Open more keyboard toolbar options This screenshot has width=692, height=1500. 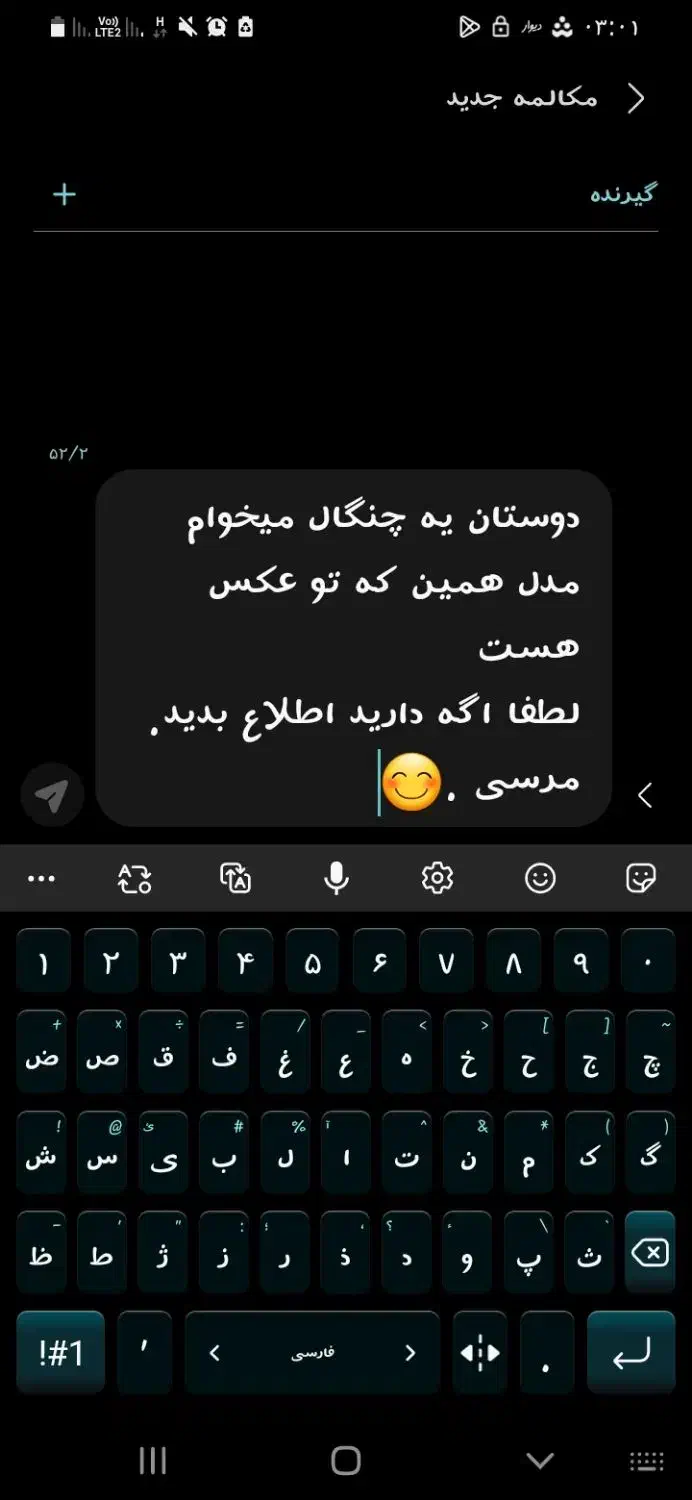[x=41, y=879]
